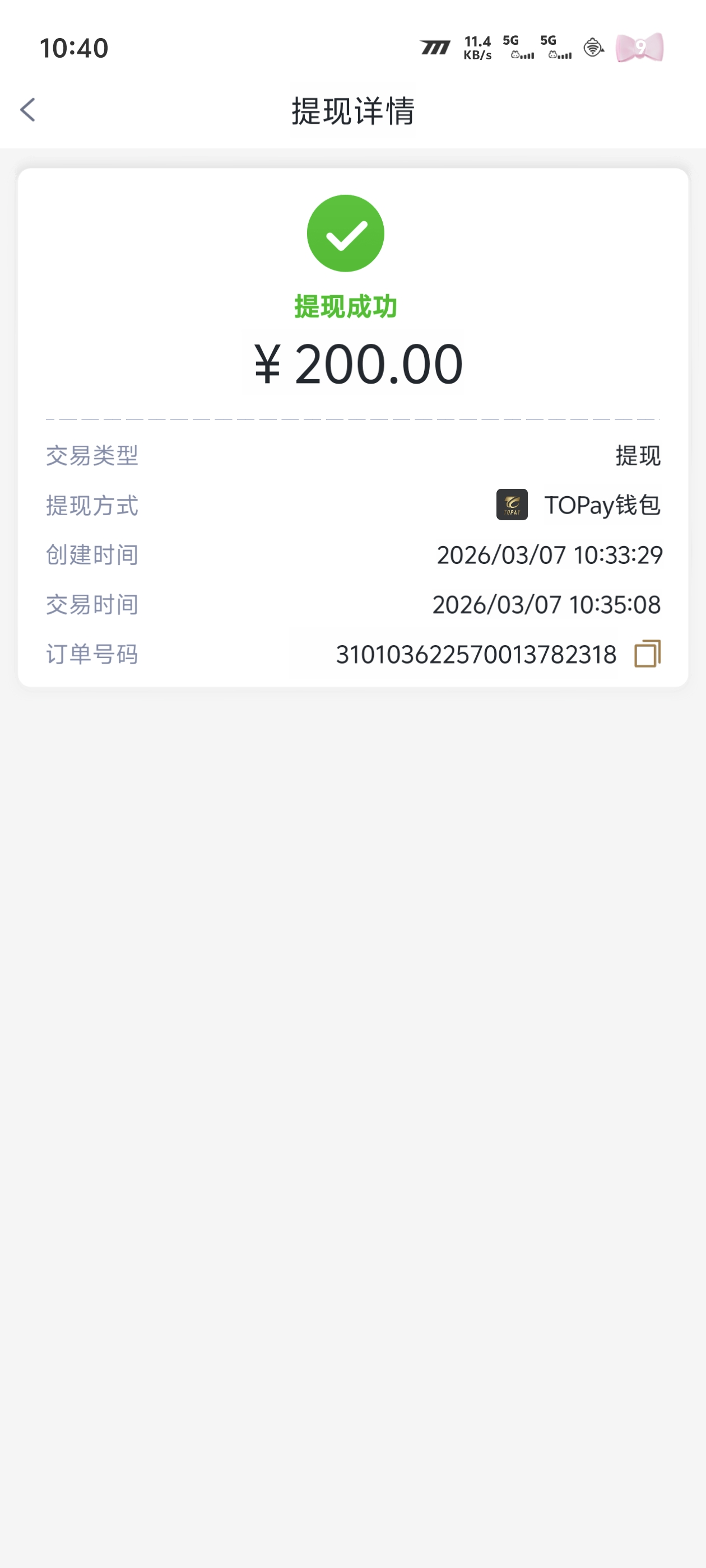Viewport: 706px width, 1568px height.
Task: Click the first 5G signal indicator
Action: 517,48
